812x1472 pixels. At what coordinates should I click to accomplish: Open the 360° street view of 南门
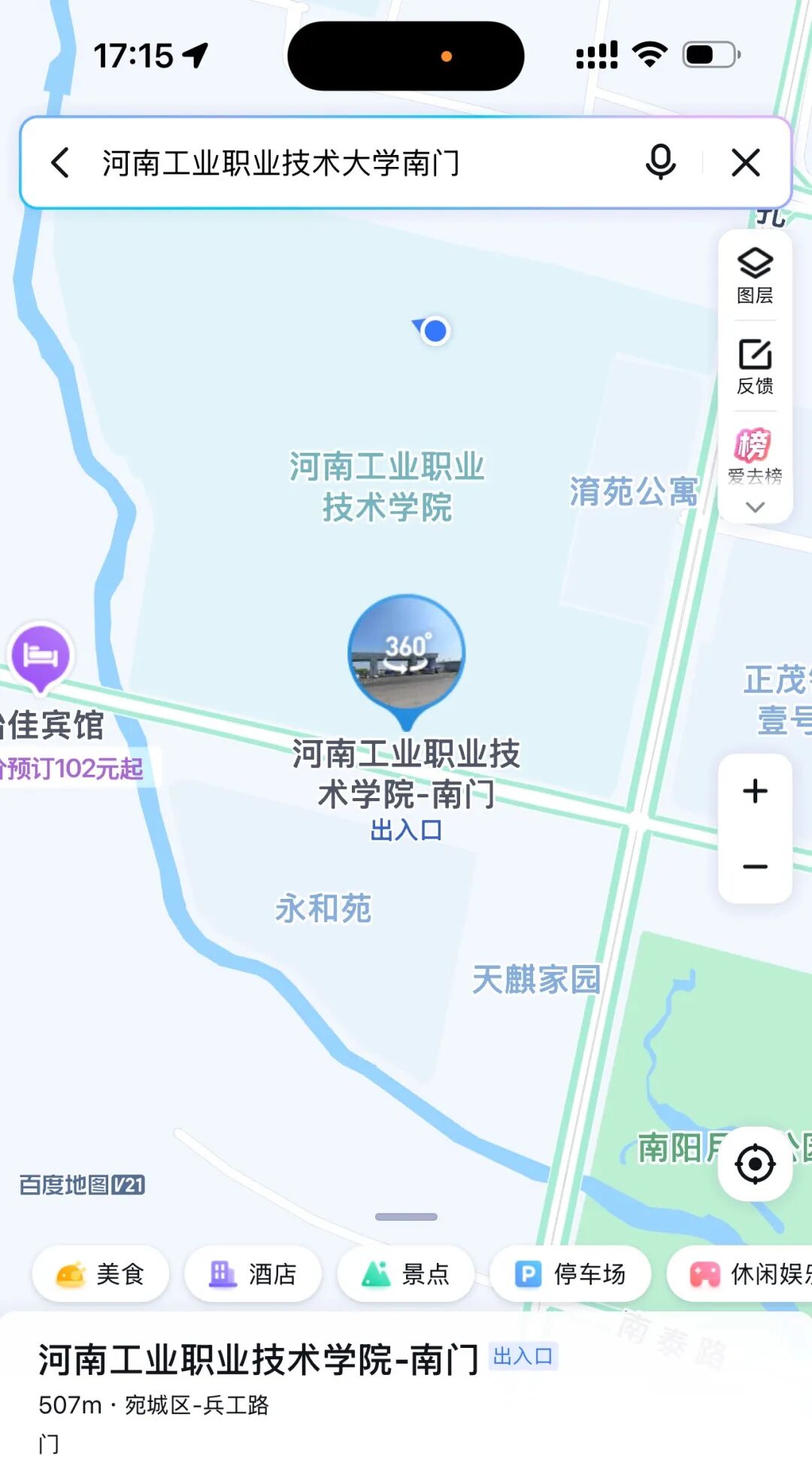(x=406, y=653)
